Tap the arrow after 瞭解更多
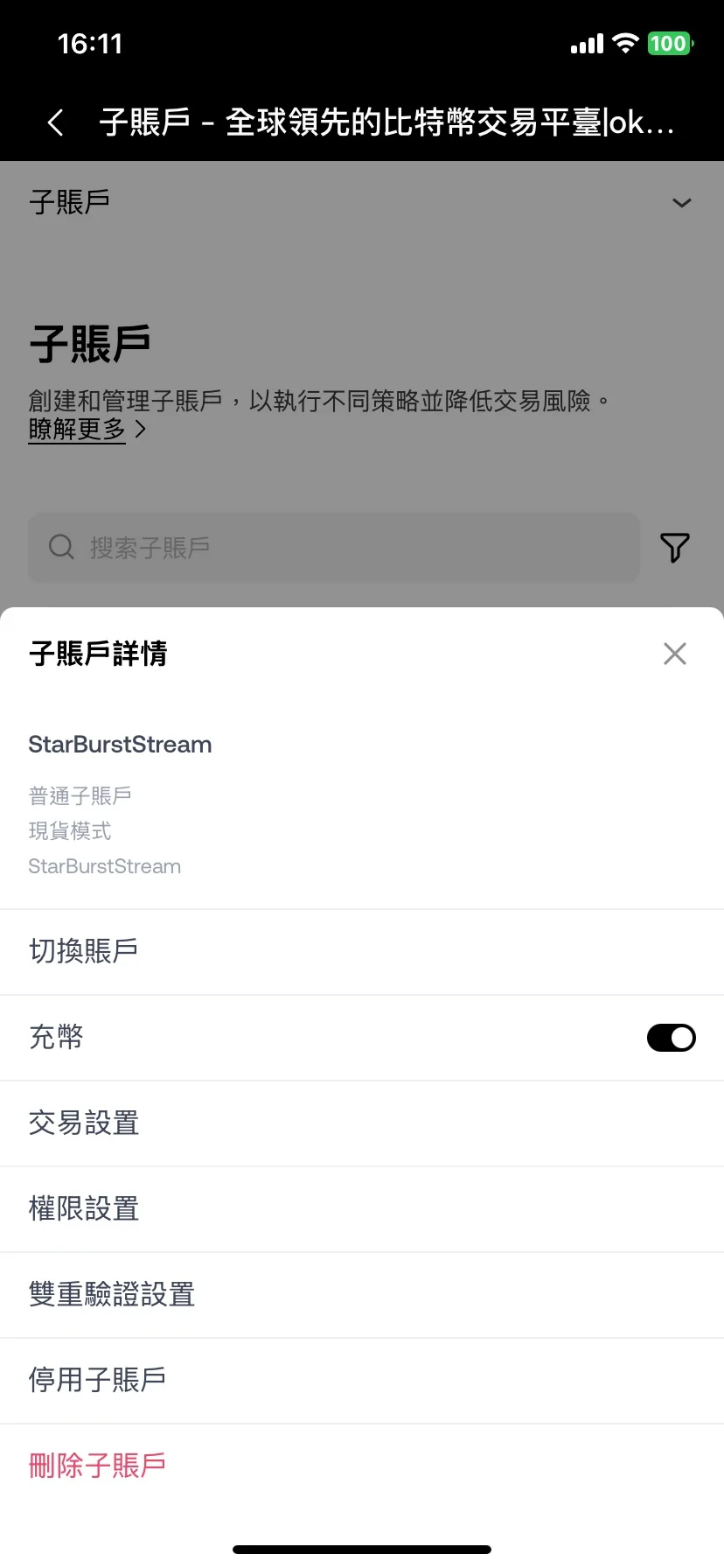 point(140,430)
